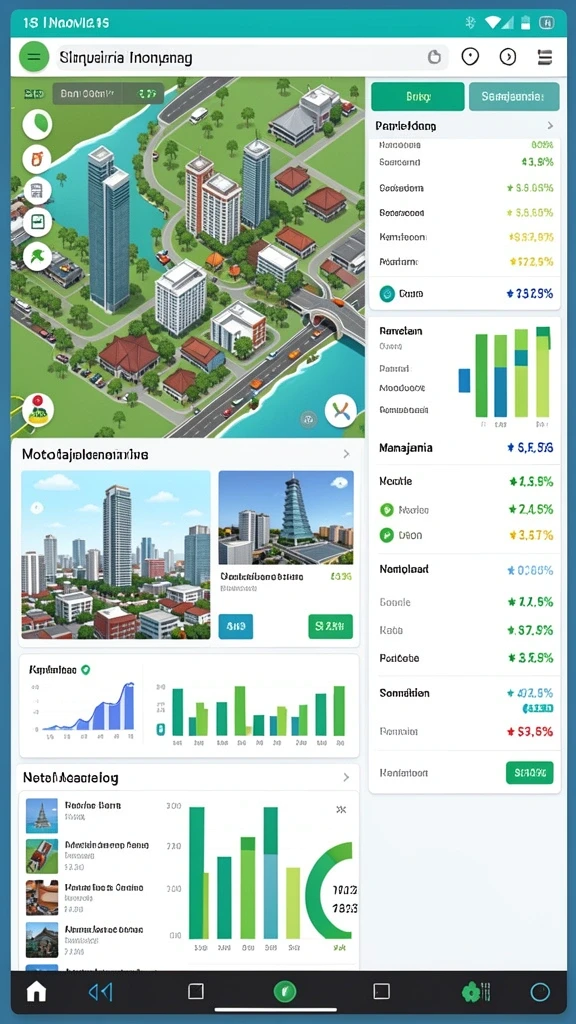Switch to the dark green left tab above the stats
The height and width of the screenshot is (1024, 576).
coord(418,97)
